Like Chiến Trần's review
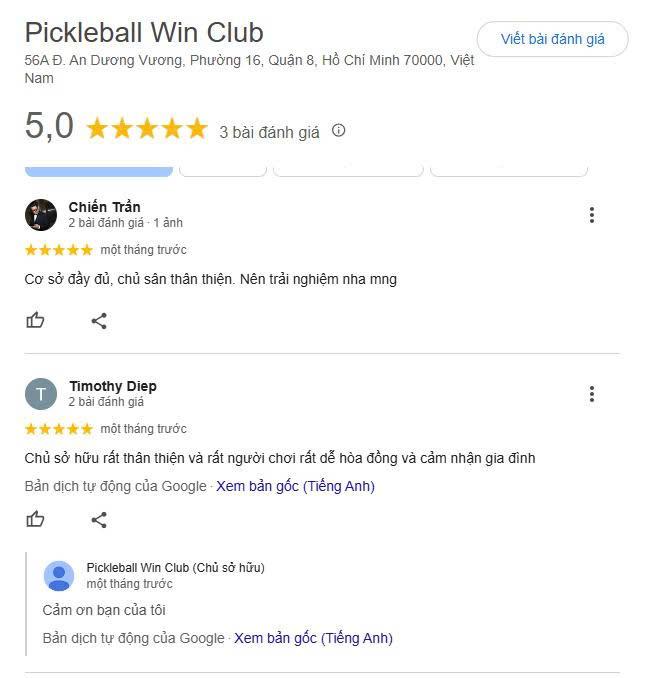 [36, 320]
